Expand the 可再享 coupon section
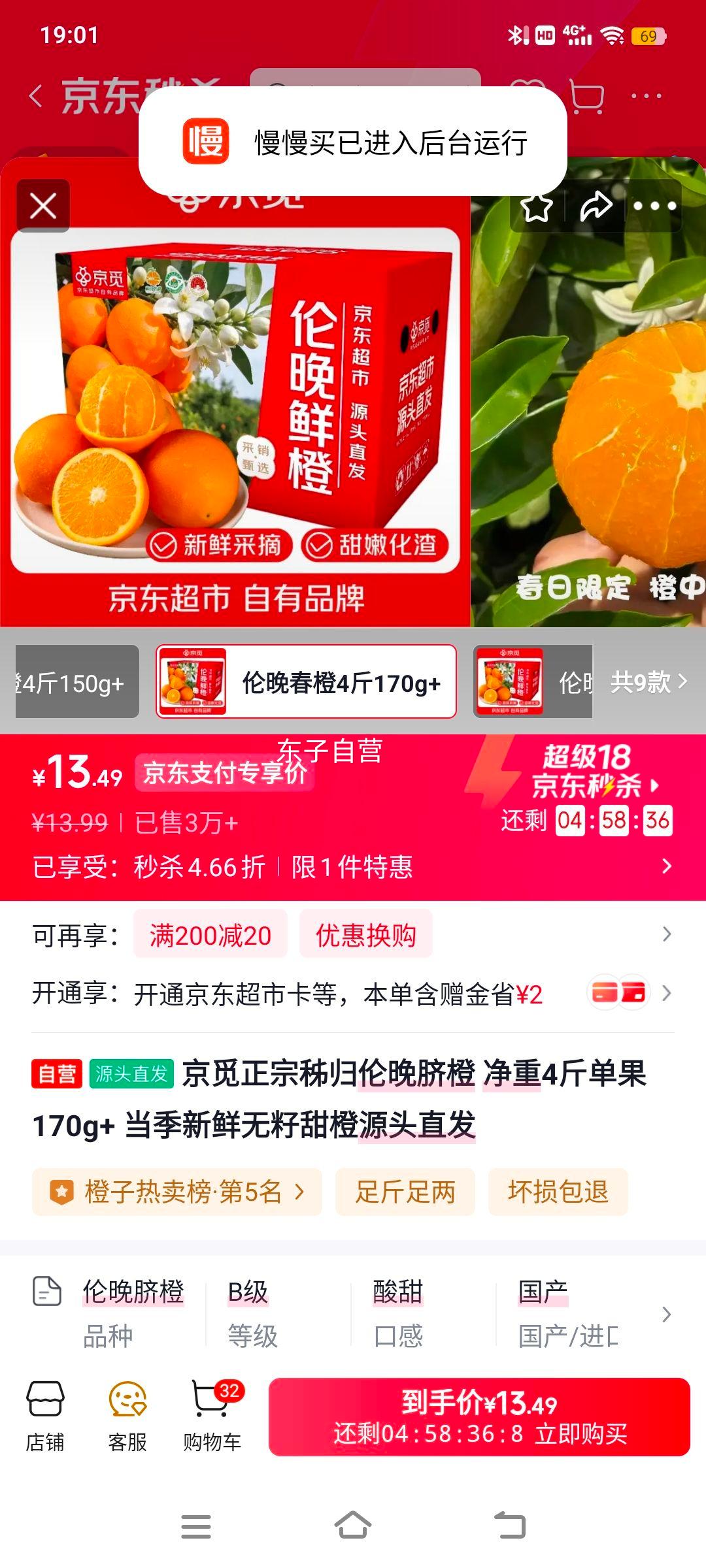The image size is (706, 1568). pos(667,934)
